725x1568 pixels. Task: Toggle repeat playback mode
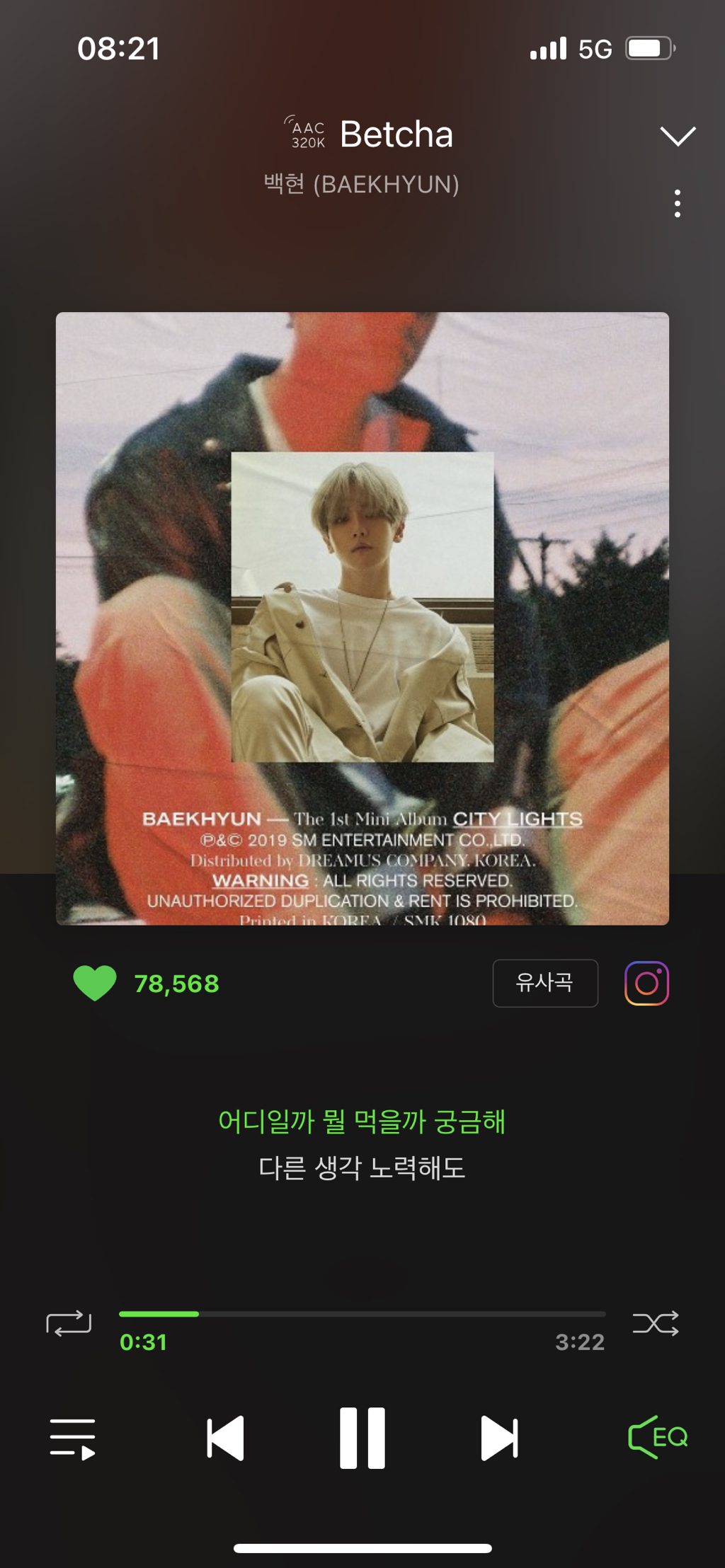[70, 1322]
